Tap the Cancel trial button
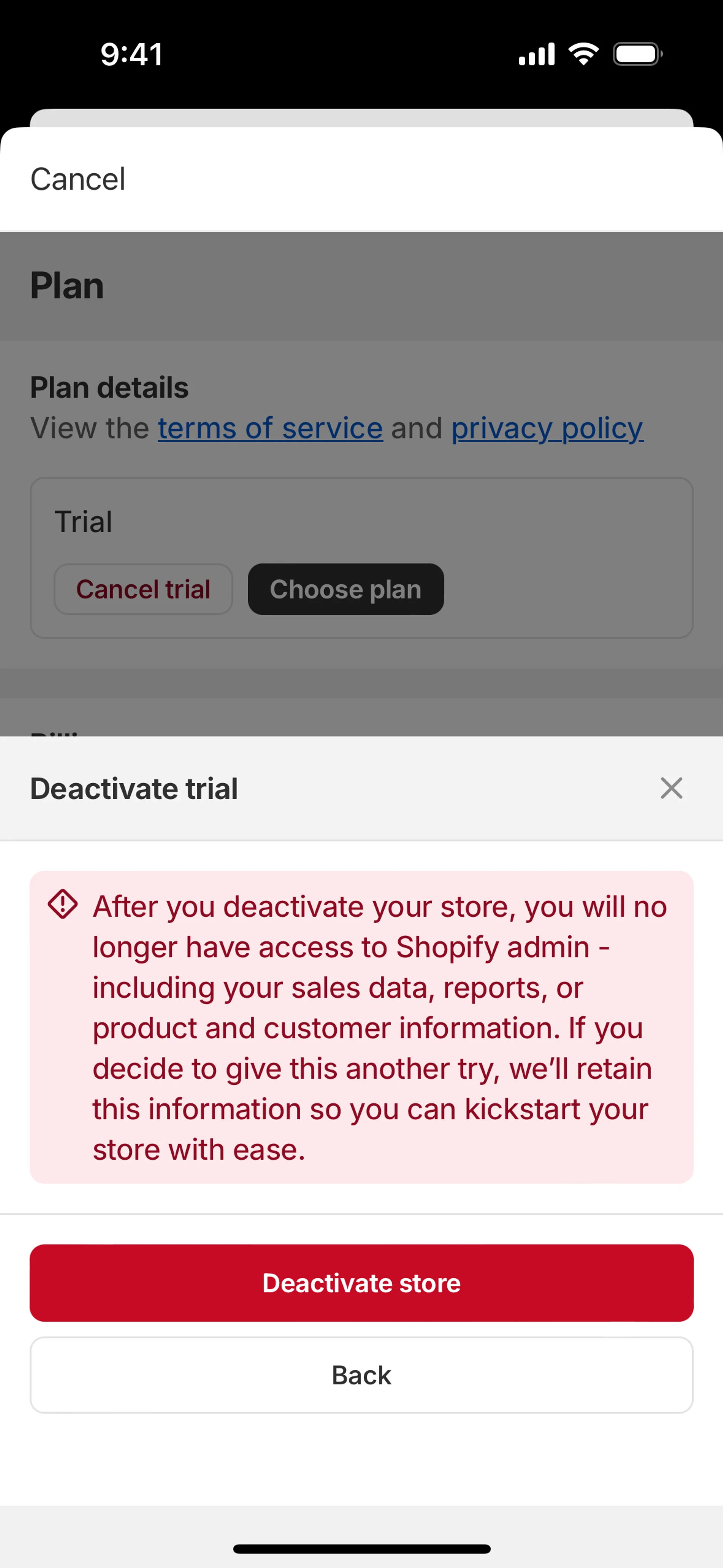The height and width of the screenshot is (1568, 723). click(x=143, y=589)
